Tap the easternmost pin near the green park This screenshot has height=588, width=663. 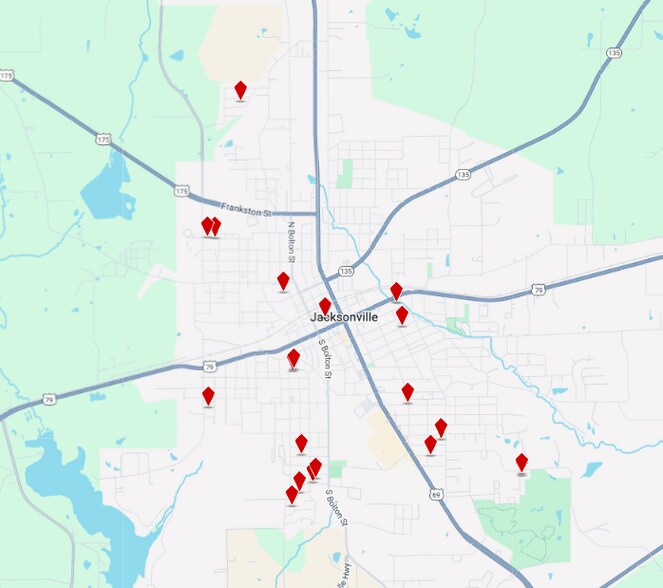pos(522,462)
